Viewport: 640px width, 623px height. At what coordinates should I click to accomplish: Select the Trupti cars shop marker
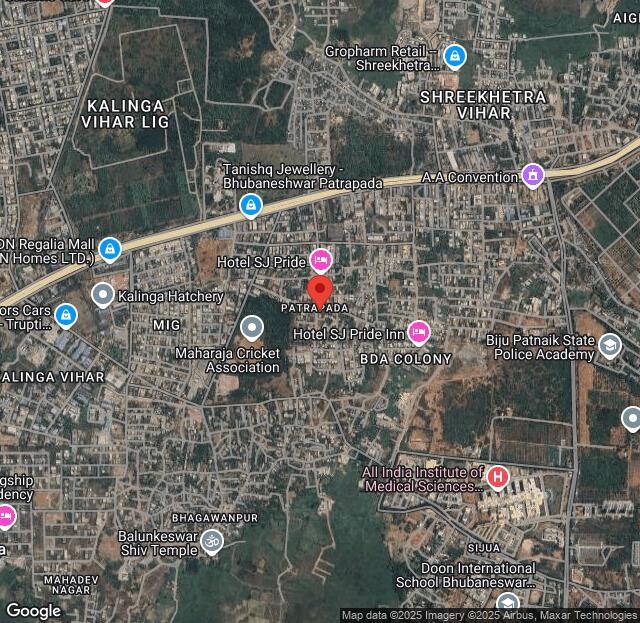(66, 315)
